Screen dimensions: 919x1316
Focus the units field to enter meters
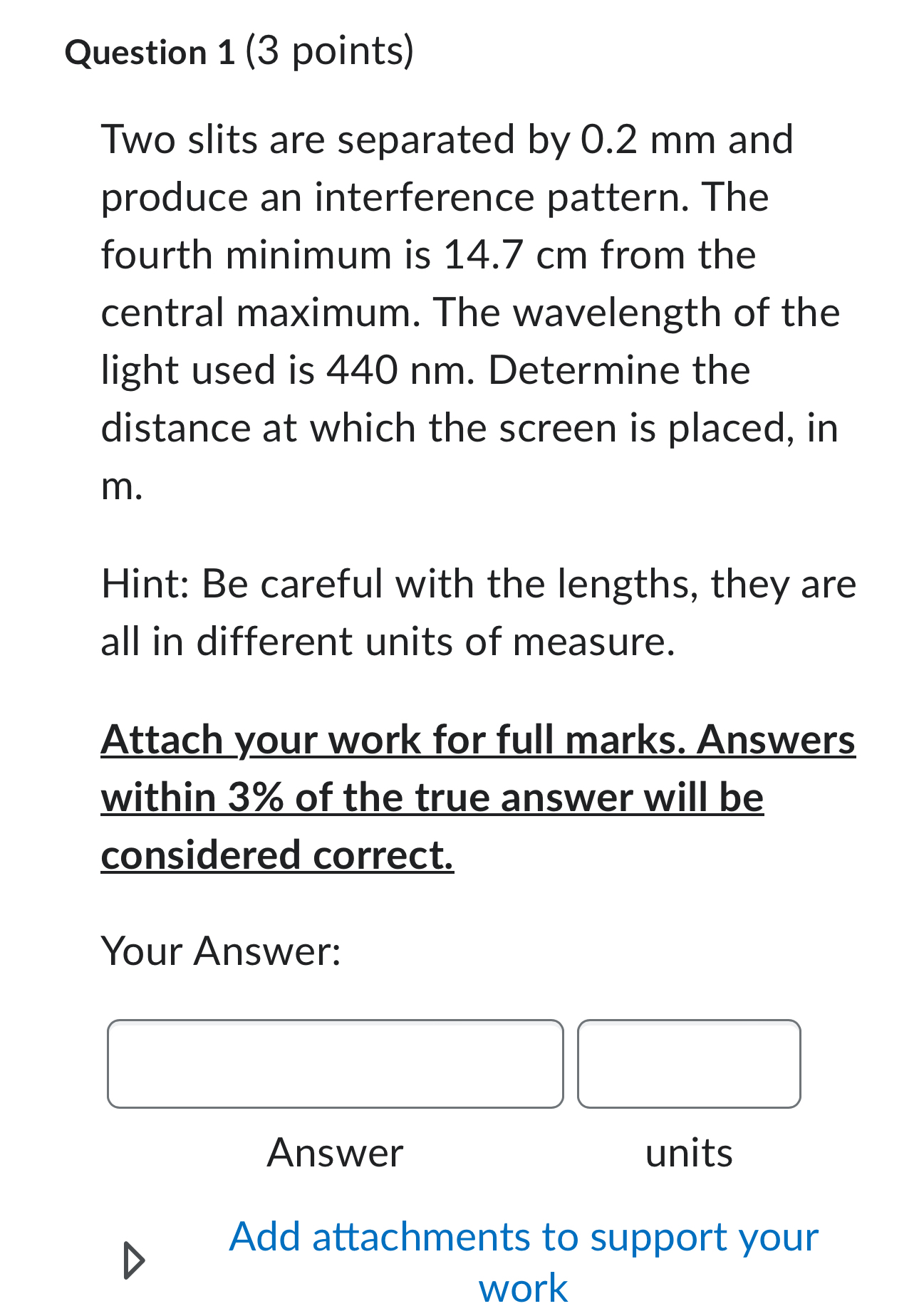pos(689,1064)
